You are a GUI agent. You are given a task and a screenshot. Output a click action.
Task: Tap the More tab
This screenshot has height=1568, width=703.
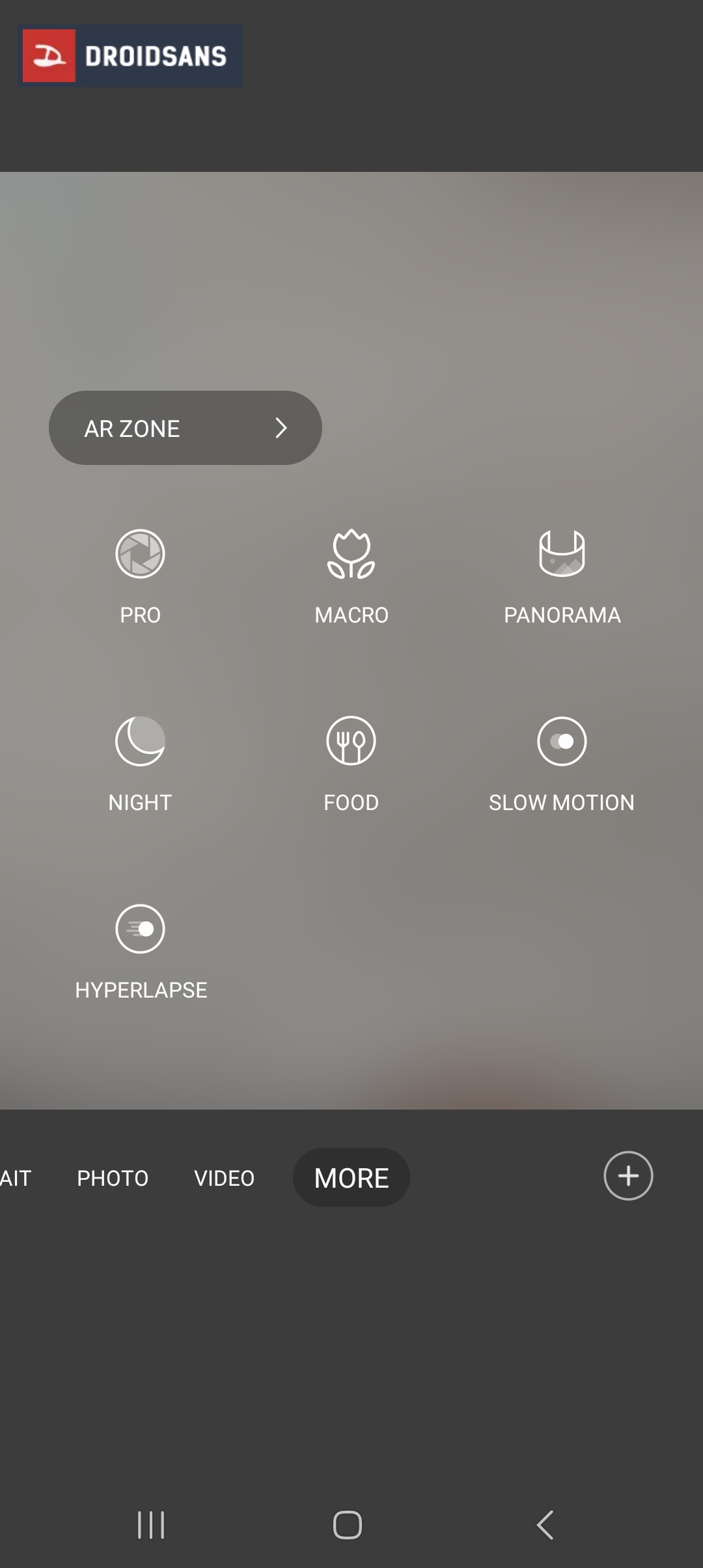[351, 1178]
